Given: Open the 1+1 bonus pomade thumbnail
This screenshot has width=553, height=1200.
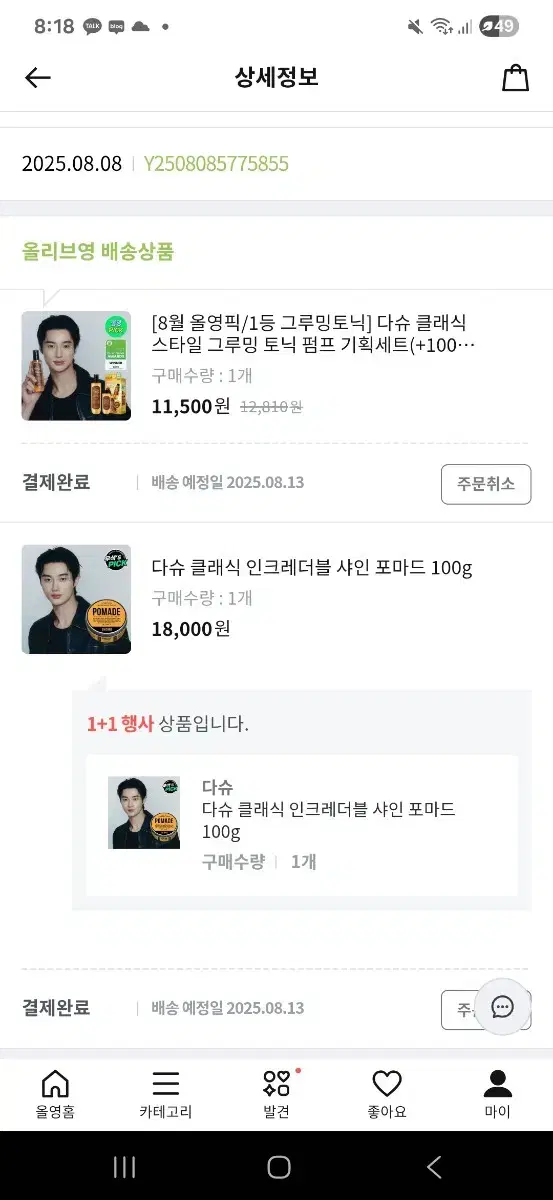Looking at the screenshot, I should [144, 813].
